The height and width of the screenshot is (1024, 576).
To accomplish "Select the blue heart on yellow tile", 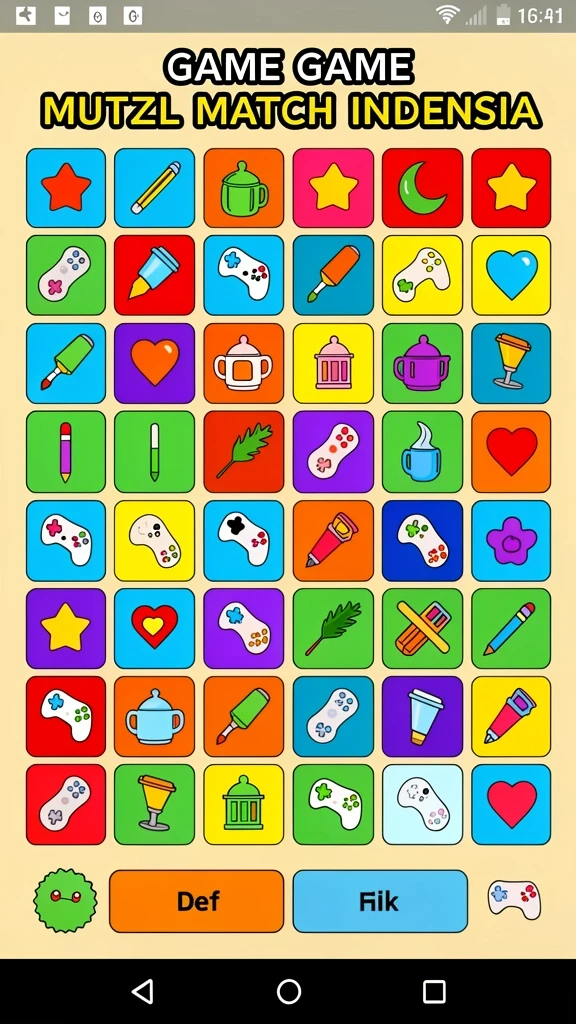I will coord(511,275).
